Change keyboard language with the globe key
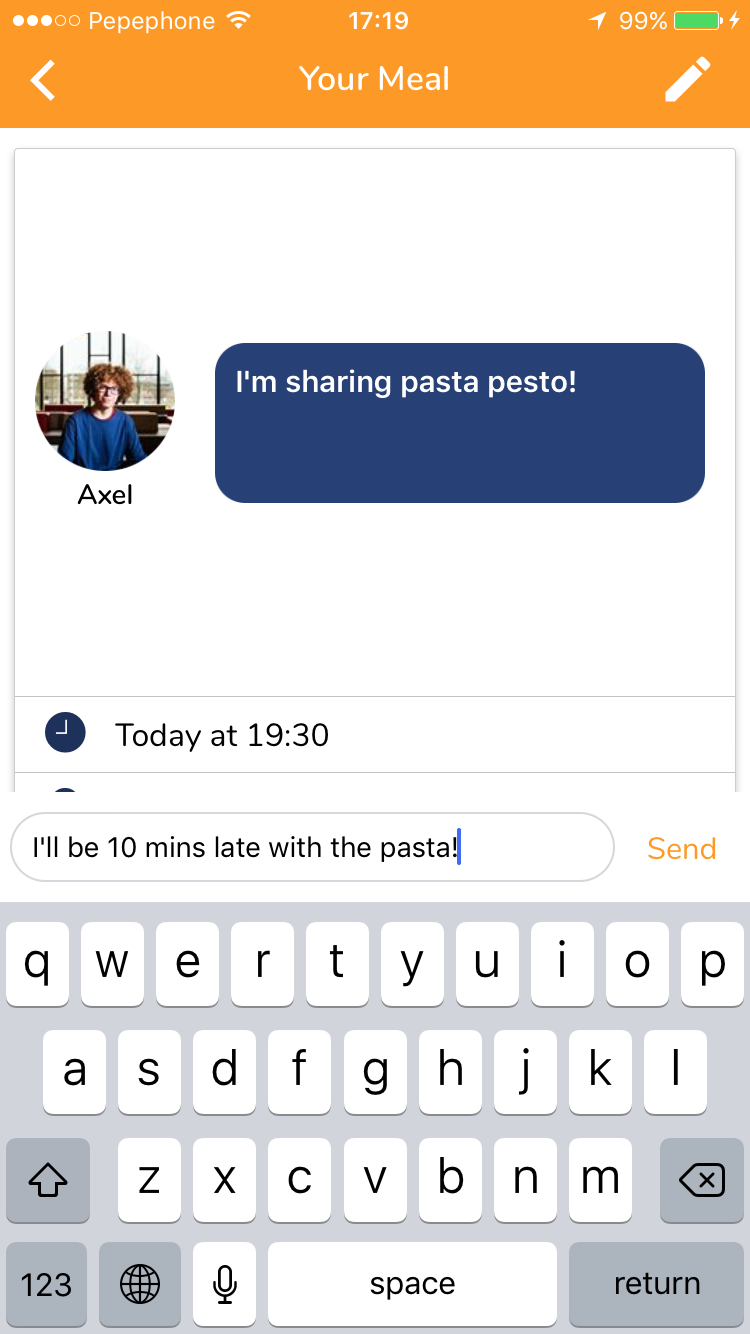Viewport: 750px width, 1334px height. [140, 1284]
